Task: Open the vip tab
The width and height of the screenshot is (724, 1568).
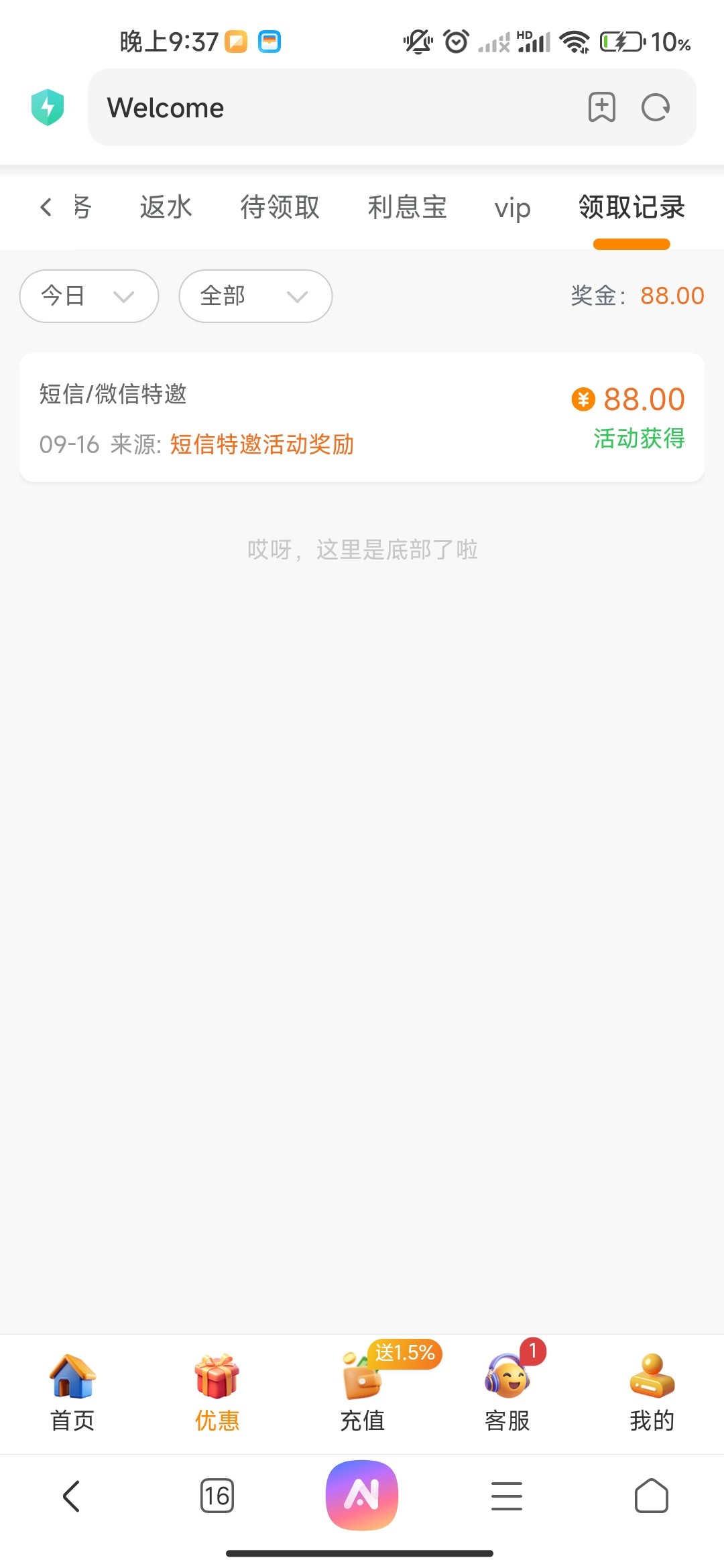Action: 513,208
